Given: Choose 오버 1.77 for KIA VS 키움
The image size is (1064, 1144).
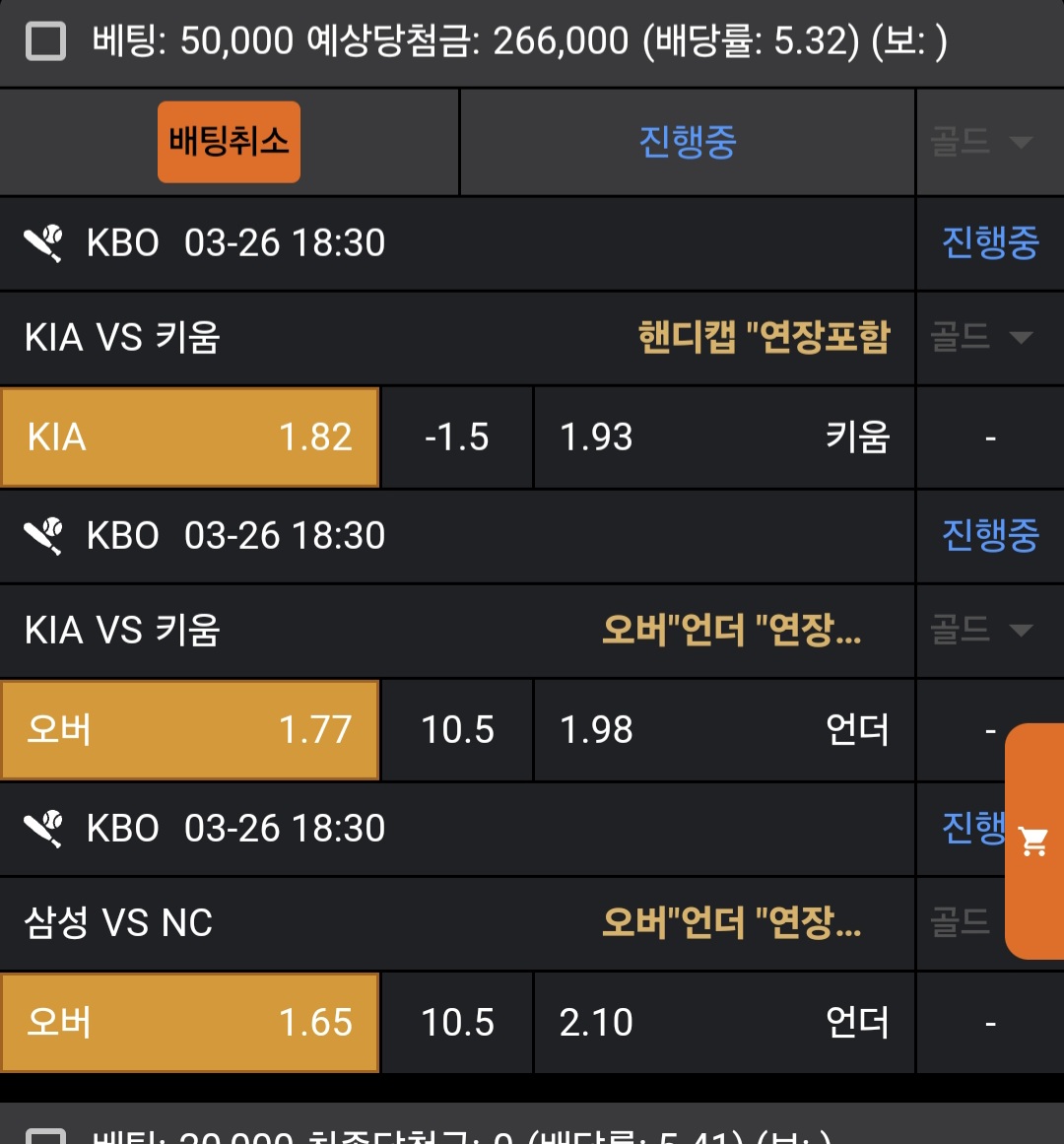Looking at the screenshot, I should click(x=190, y=730).
